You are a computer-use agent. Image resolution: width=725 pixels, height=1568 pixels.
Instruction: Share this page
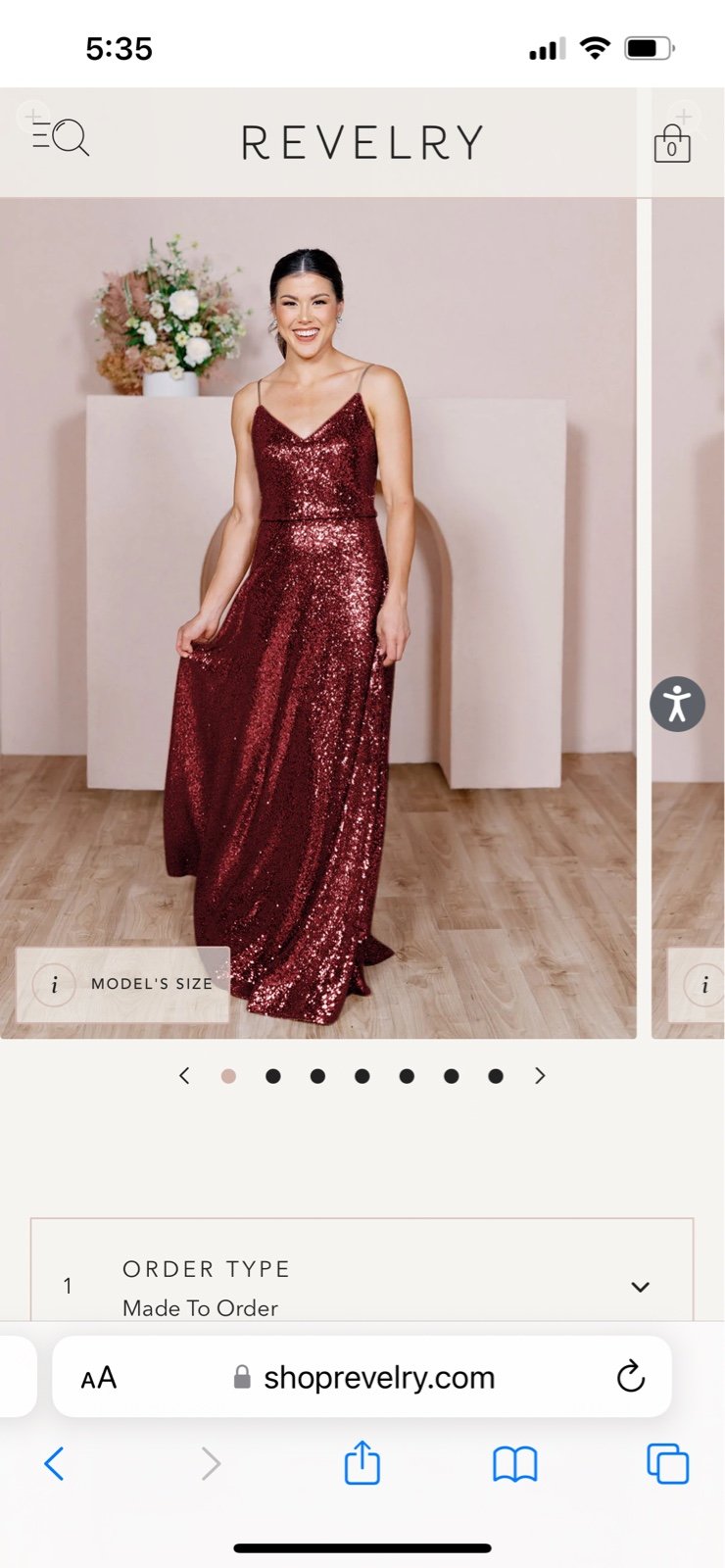pos(362,1462)
